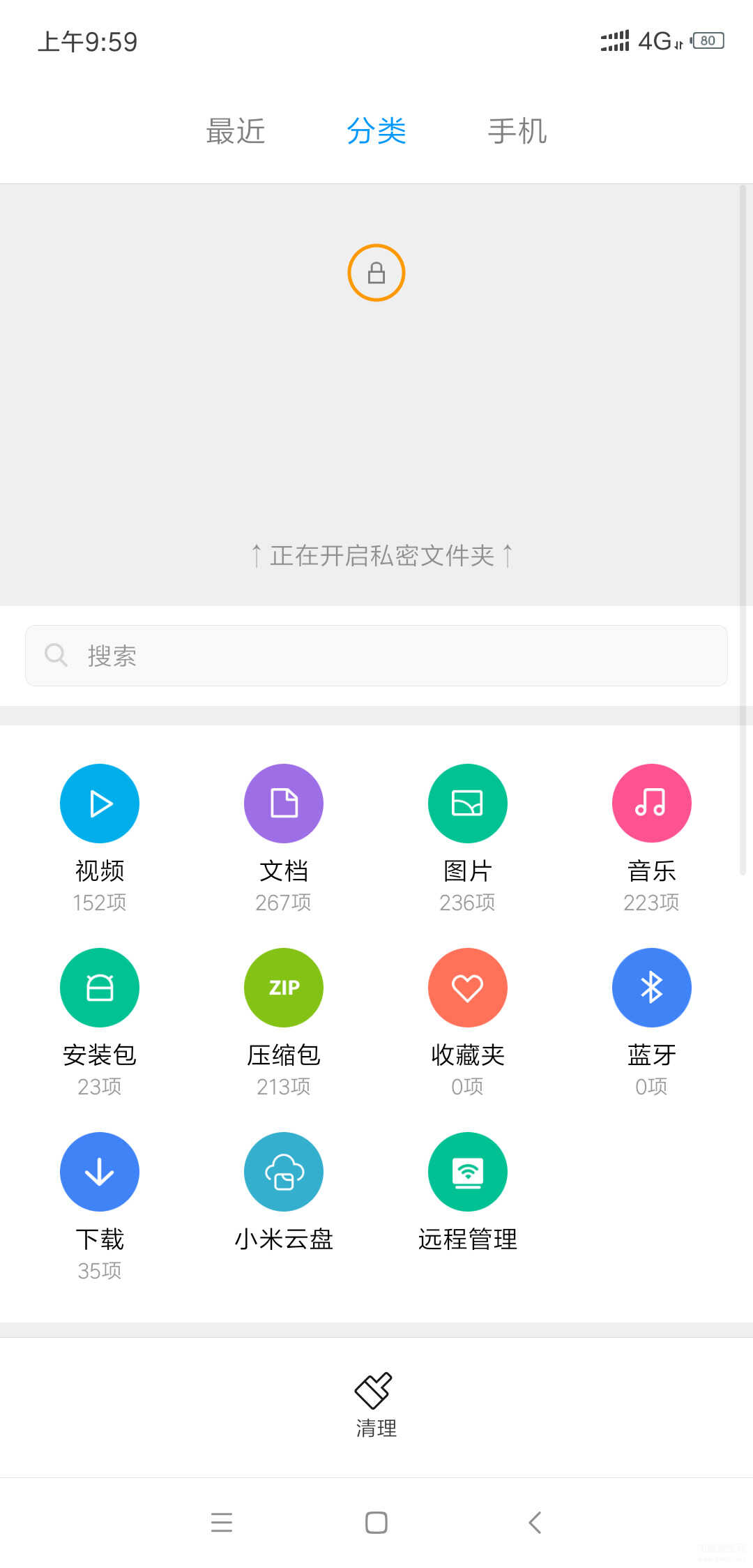The width and height of the screenshot is (753, 1568).
Task: Open the 文档 category
Action: (x=284, y=804)
